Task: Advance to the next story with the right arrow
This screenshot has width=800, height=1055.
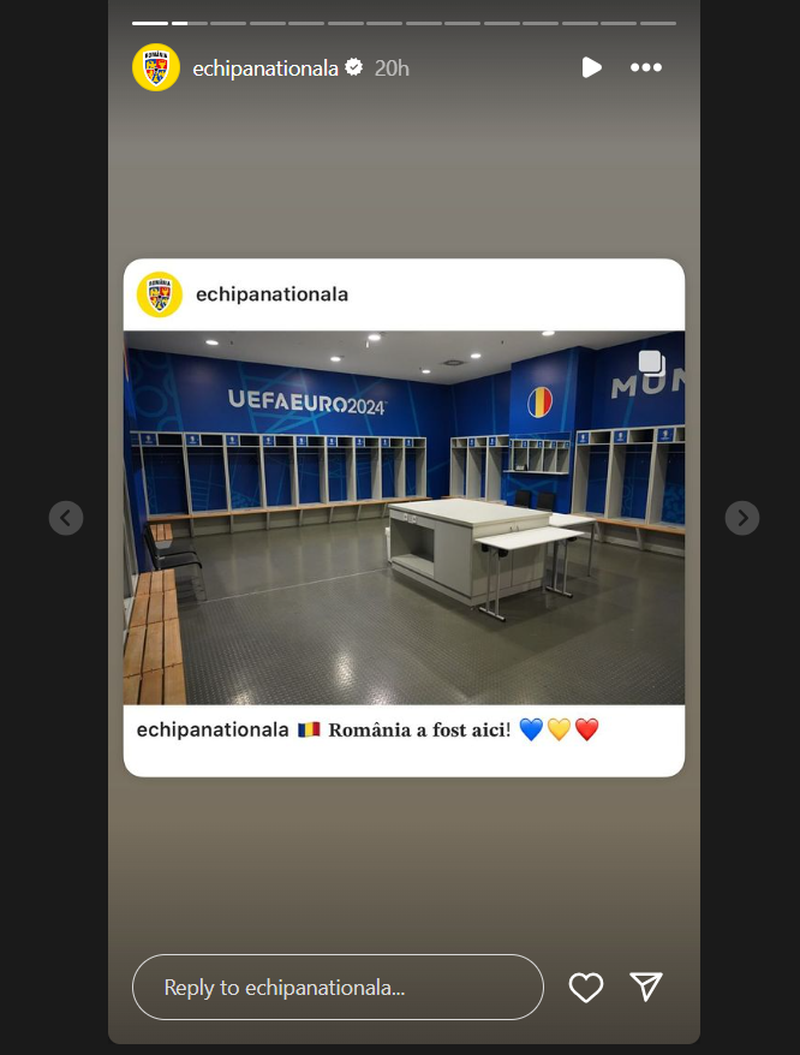Action: click(x=742, y=518)
